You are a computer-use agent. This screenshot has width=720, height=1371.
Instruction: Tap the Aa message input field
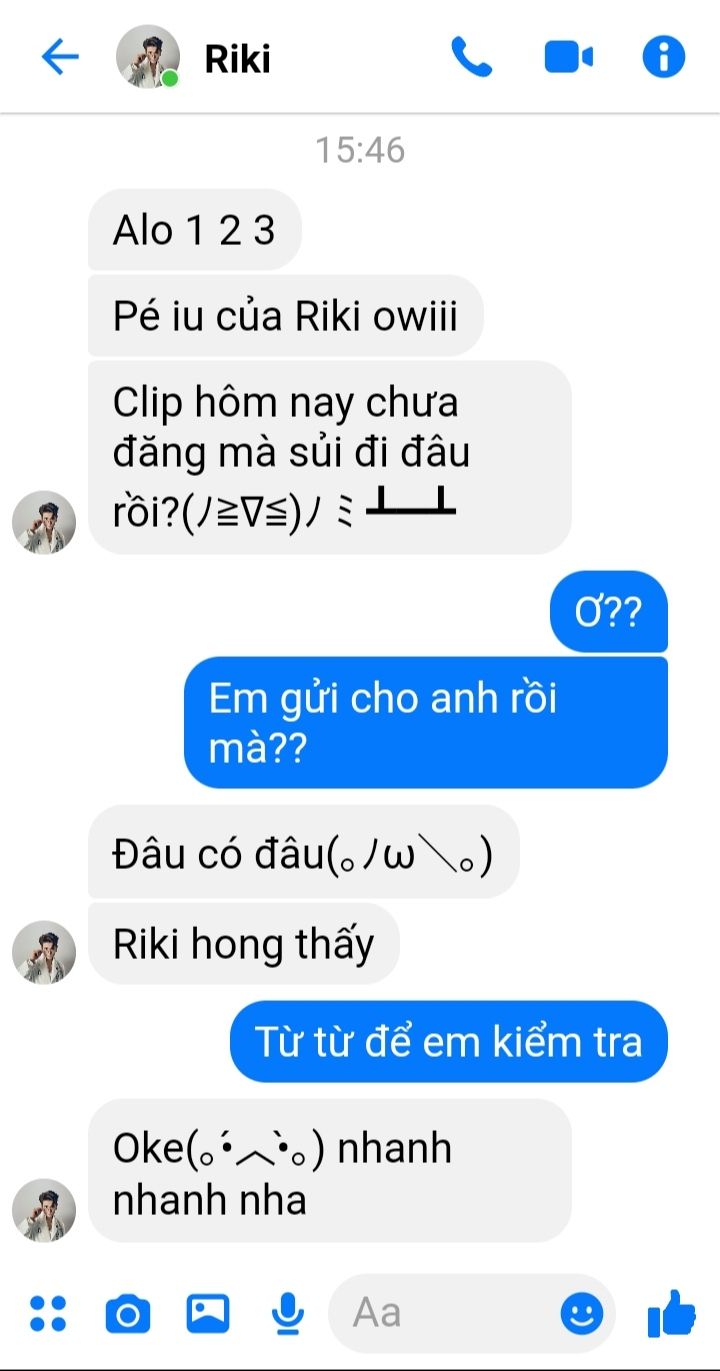point(450,1313)
